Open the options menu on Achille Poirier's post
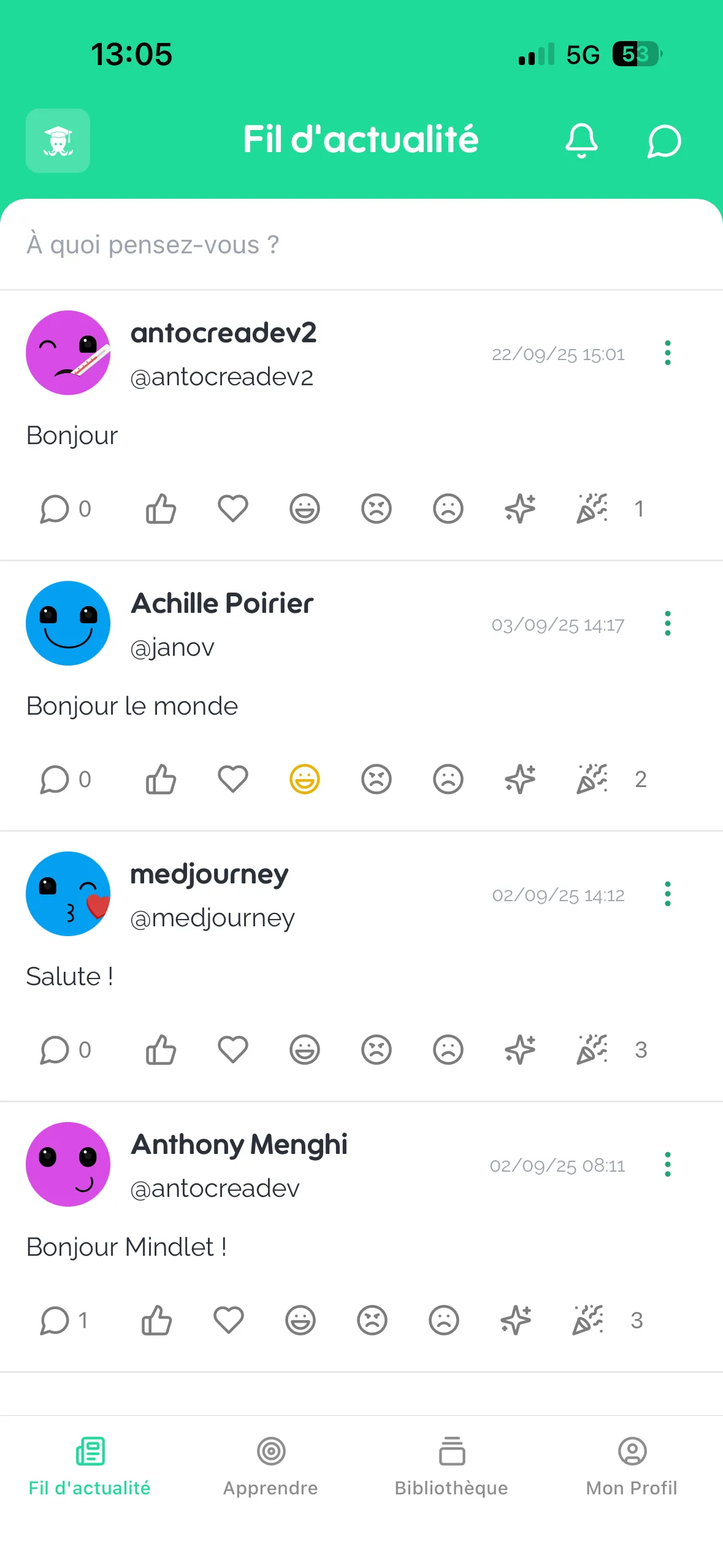Viewport: 723px width, 1568px height. click(667, 623)
